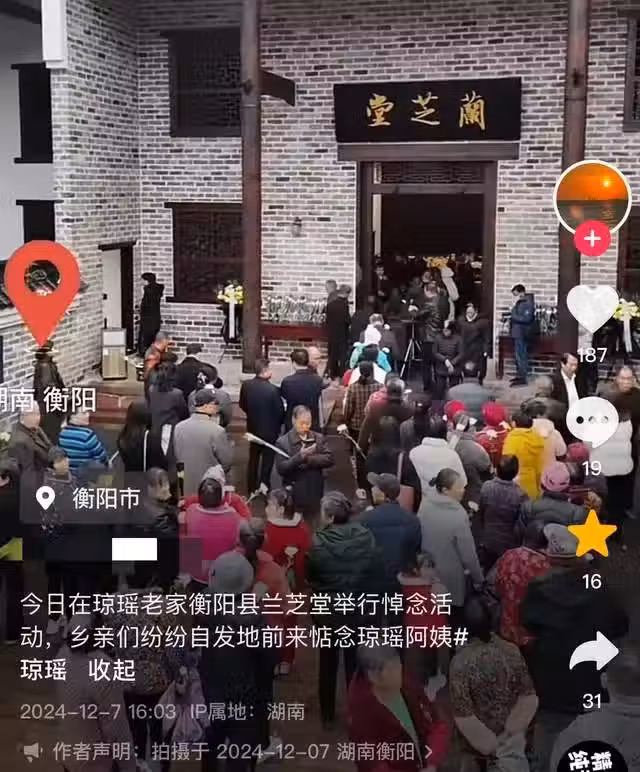The image size is (640, 772).
Task: Share the video with the arrow icon
Action: point(593,652)
